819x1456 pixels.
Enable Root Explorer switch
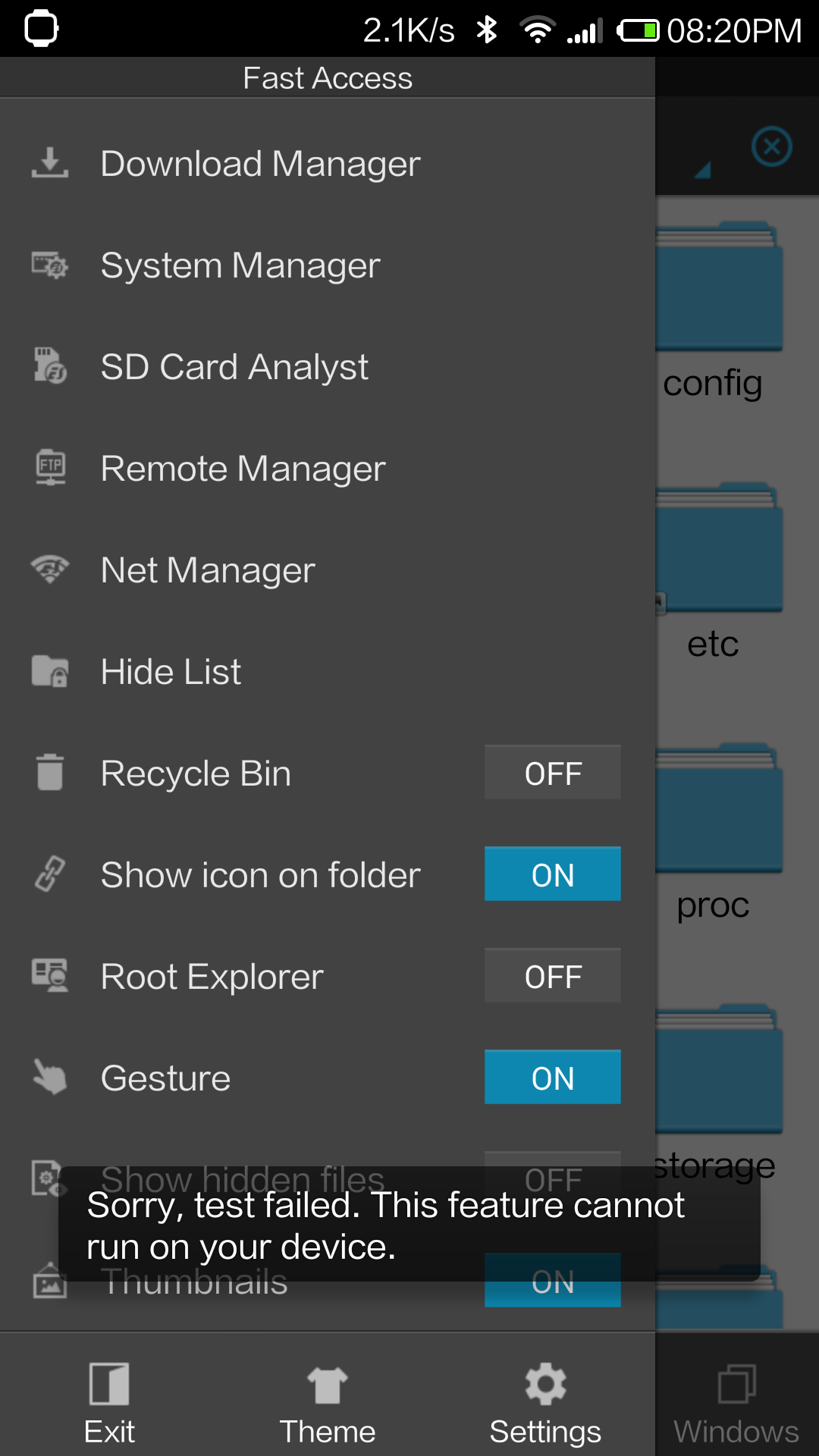(x=553, y=976)
